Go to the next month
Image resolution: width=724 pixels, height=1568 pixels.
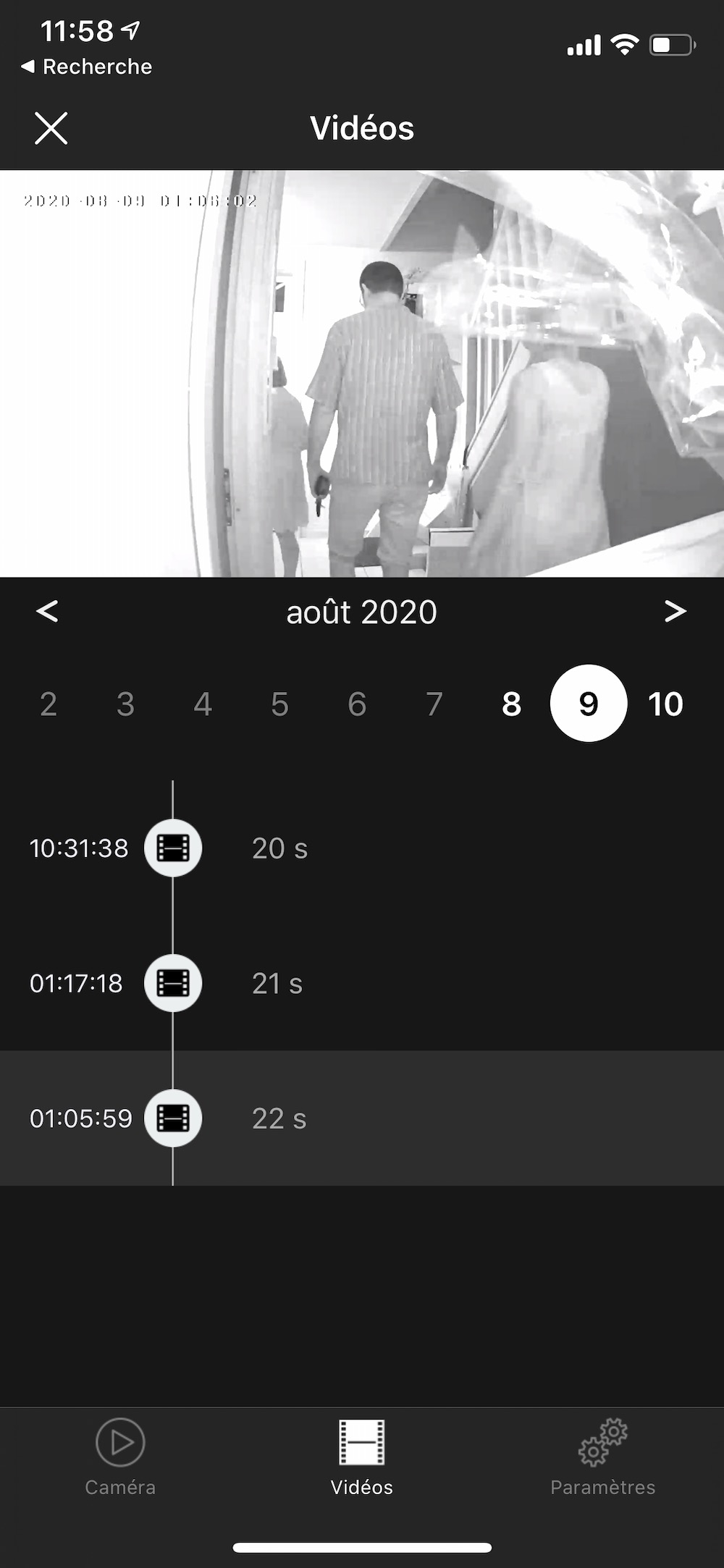pyautogui.click(x=675, y=612)
